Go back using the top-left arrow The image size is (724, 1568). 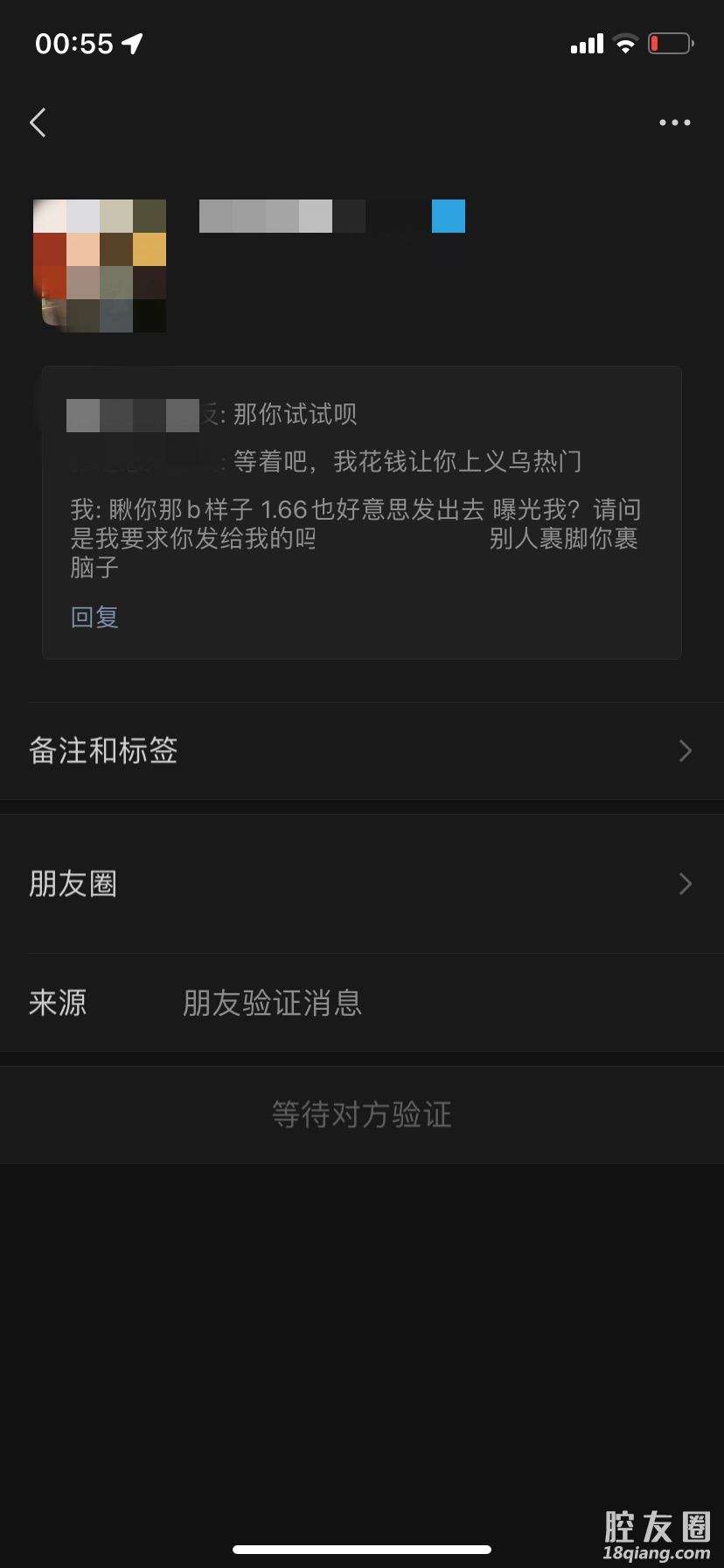coord(38,122)
